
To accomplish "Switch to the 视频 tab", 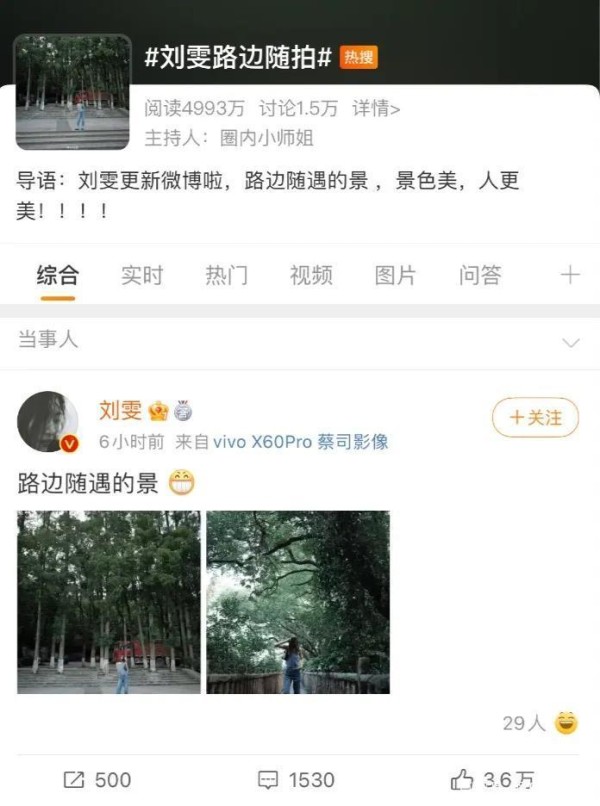I will tap(311, 275).
